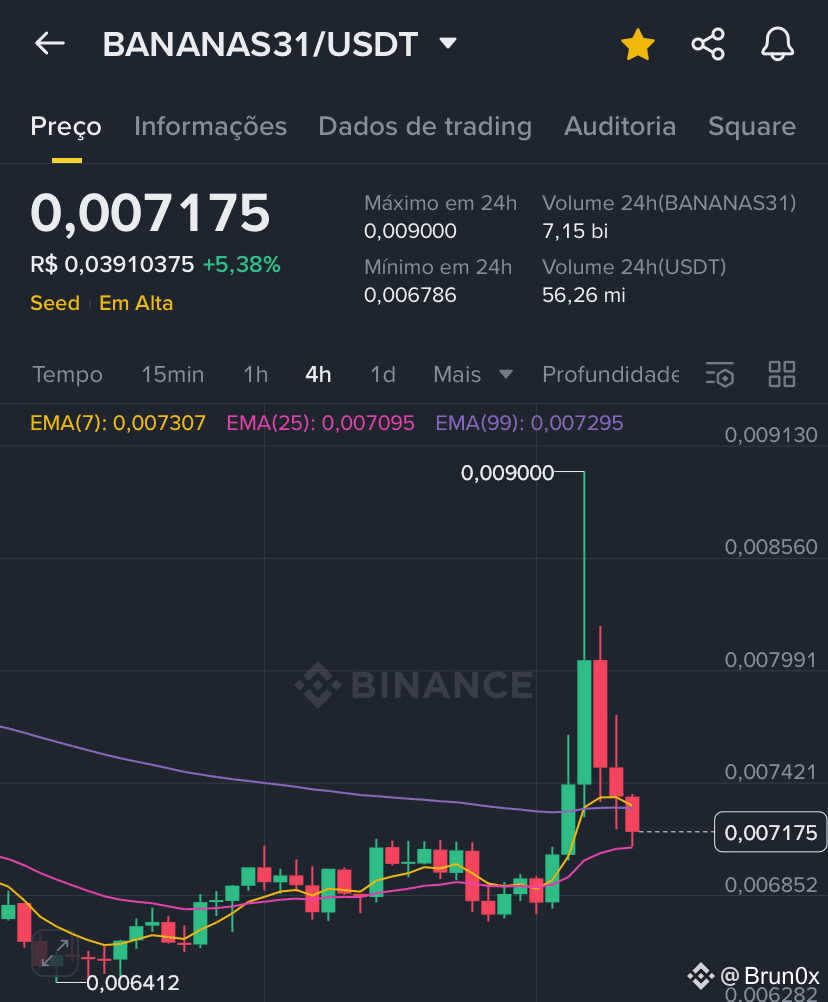Expand the Mais intervals dropdown
The height and width of the screenshot is (1002, 828).
[x=472, y=375]
